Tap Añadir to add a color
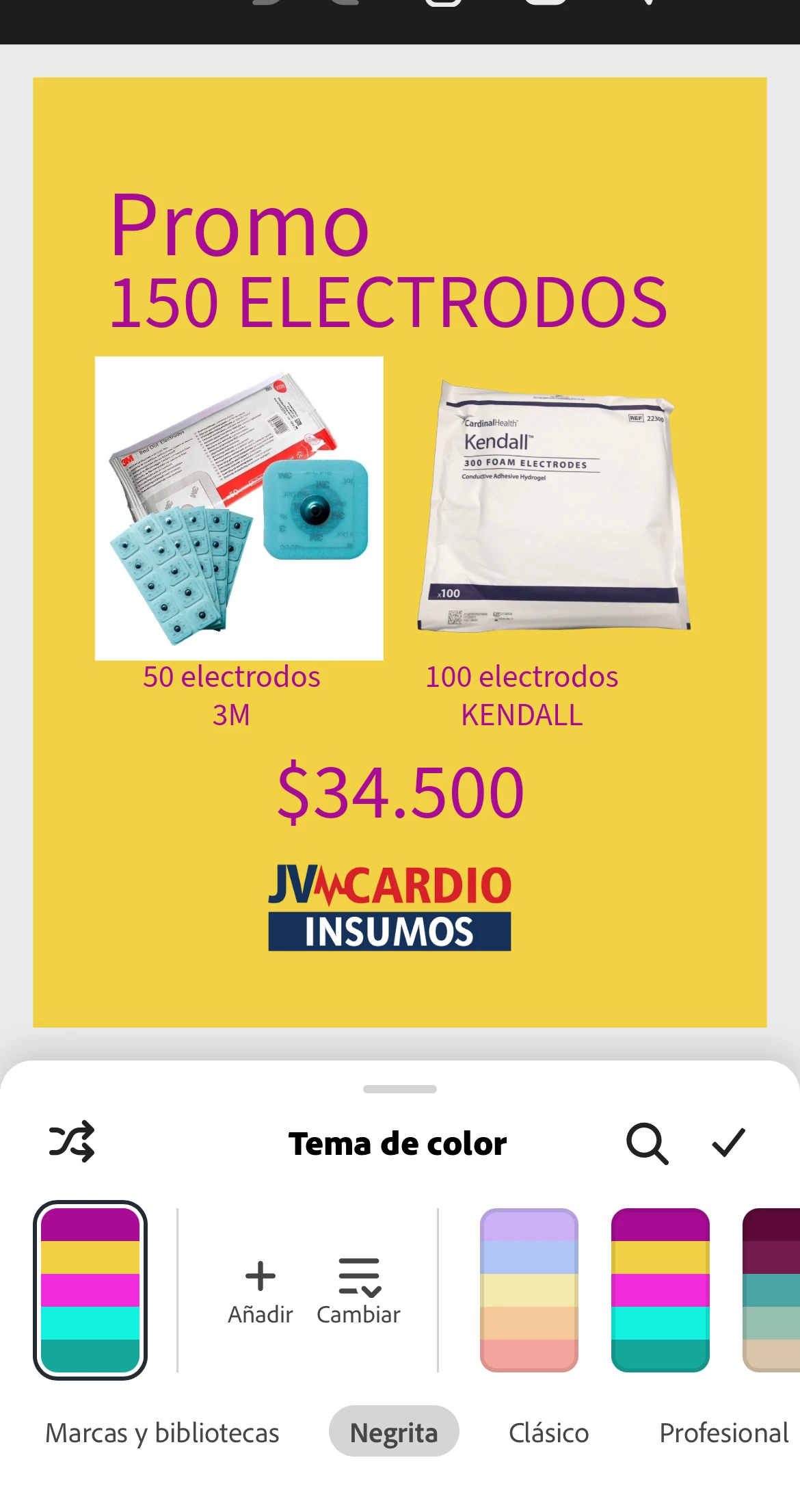Image resolution: width=800 pixels, height=1512 pixels. coord(261,1290)
